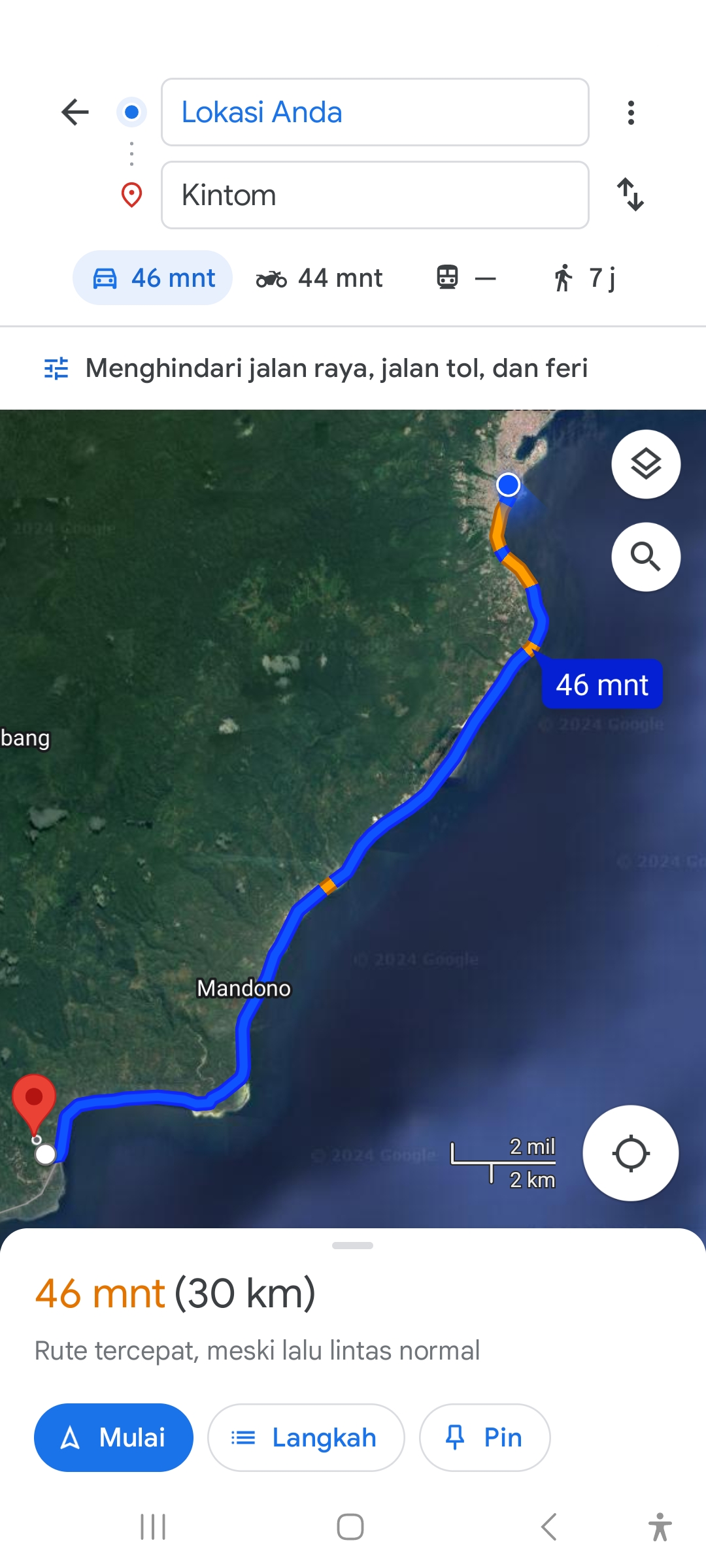Switch to motorcycle mode 44 mnt
Screen dimensions: 706x1568
tap(319, 278)
